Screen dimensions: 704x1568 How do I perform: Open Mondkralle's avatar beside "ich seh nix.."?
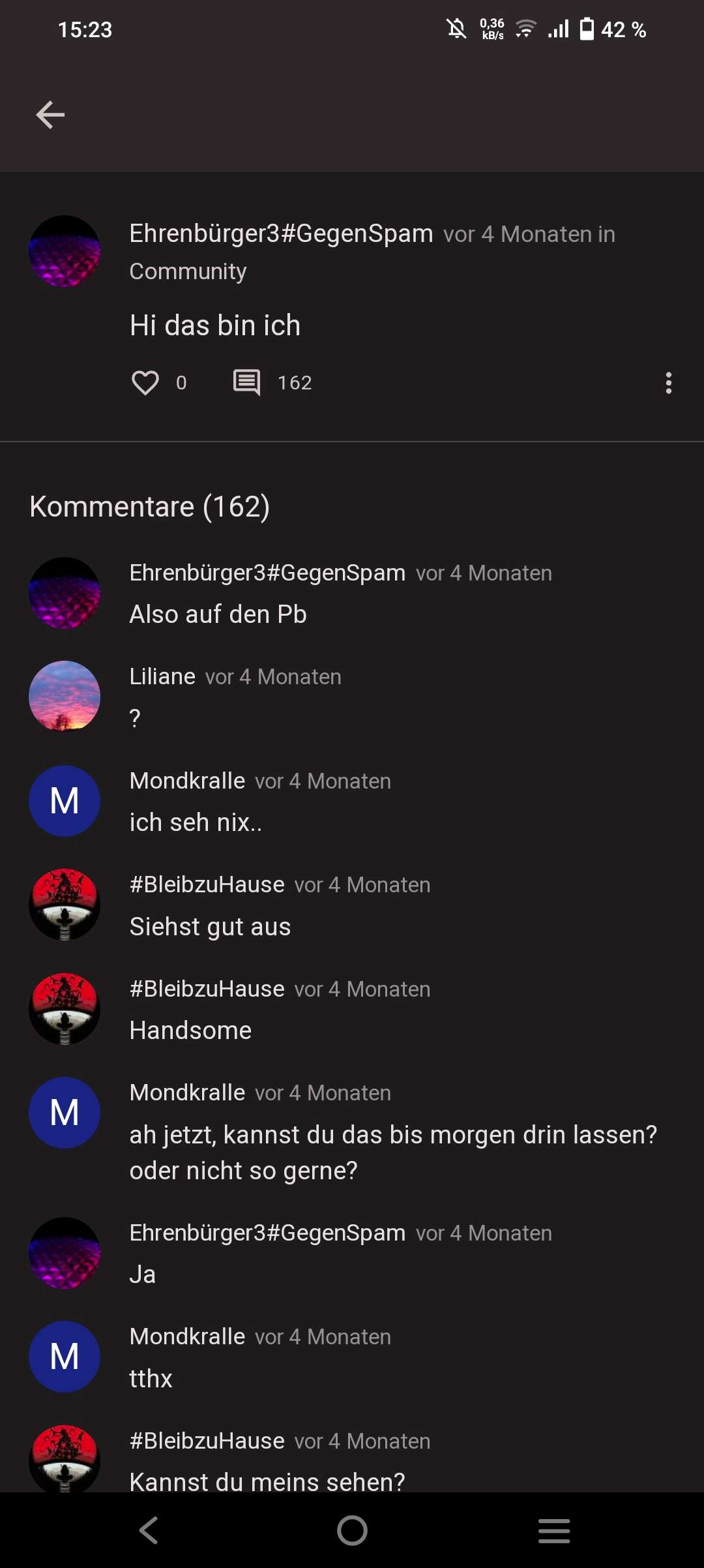click(x=65, y=800)
